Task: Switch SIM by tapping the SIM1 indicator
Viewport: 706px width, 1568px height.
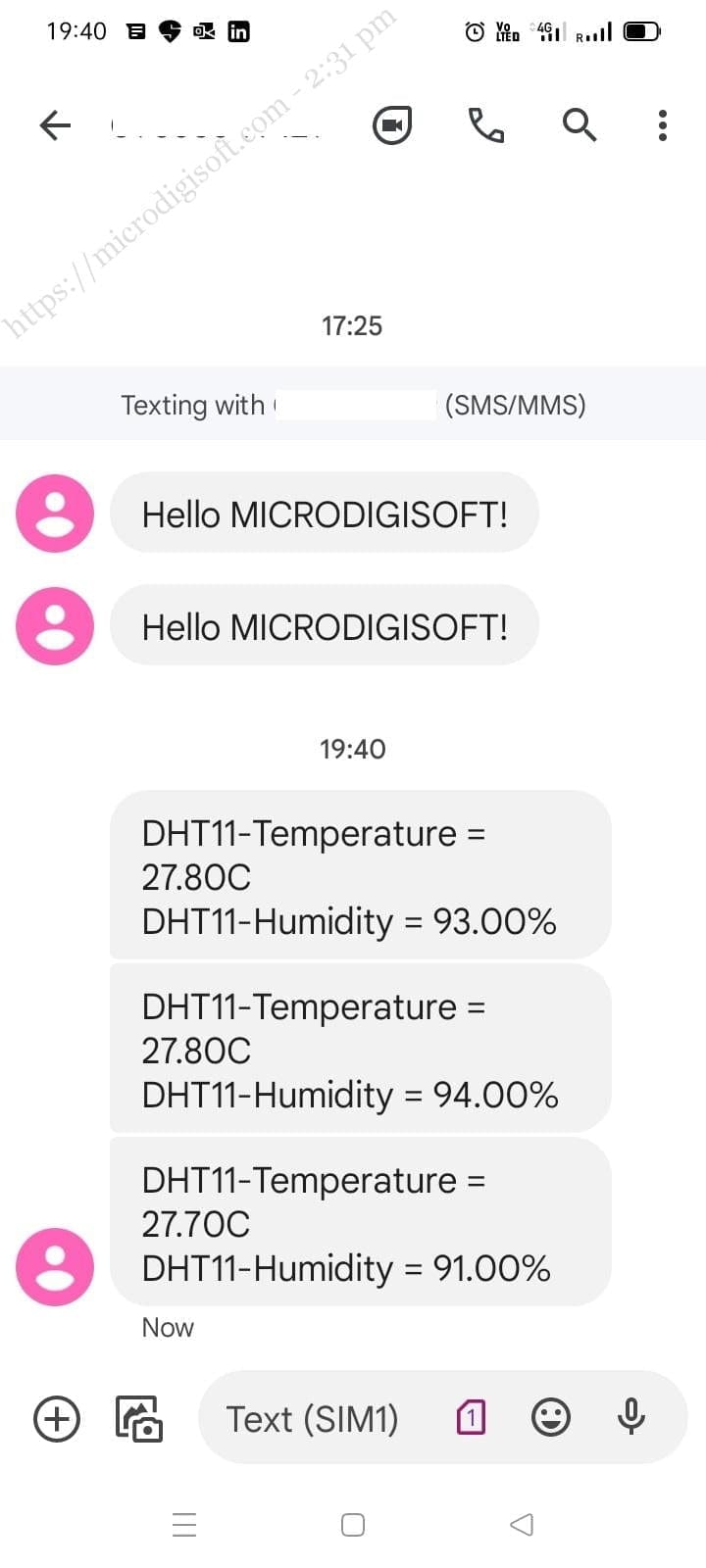Action: click(471, 1417)
